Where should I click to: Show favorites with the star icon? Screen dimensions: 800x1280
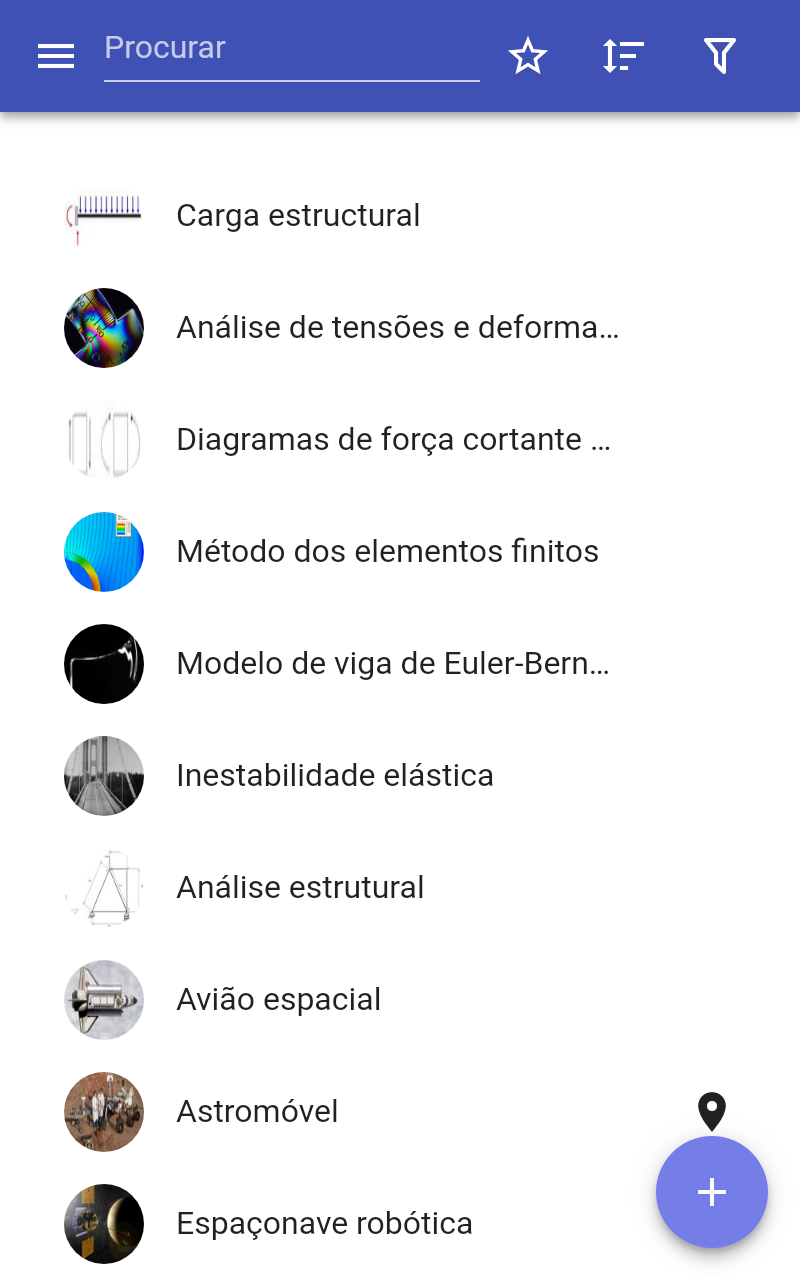tap(528, 57)
